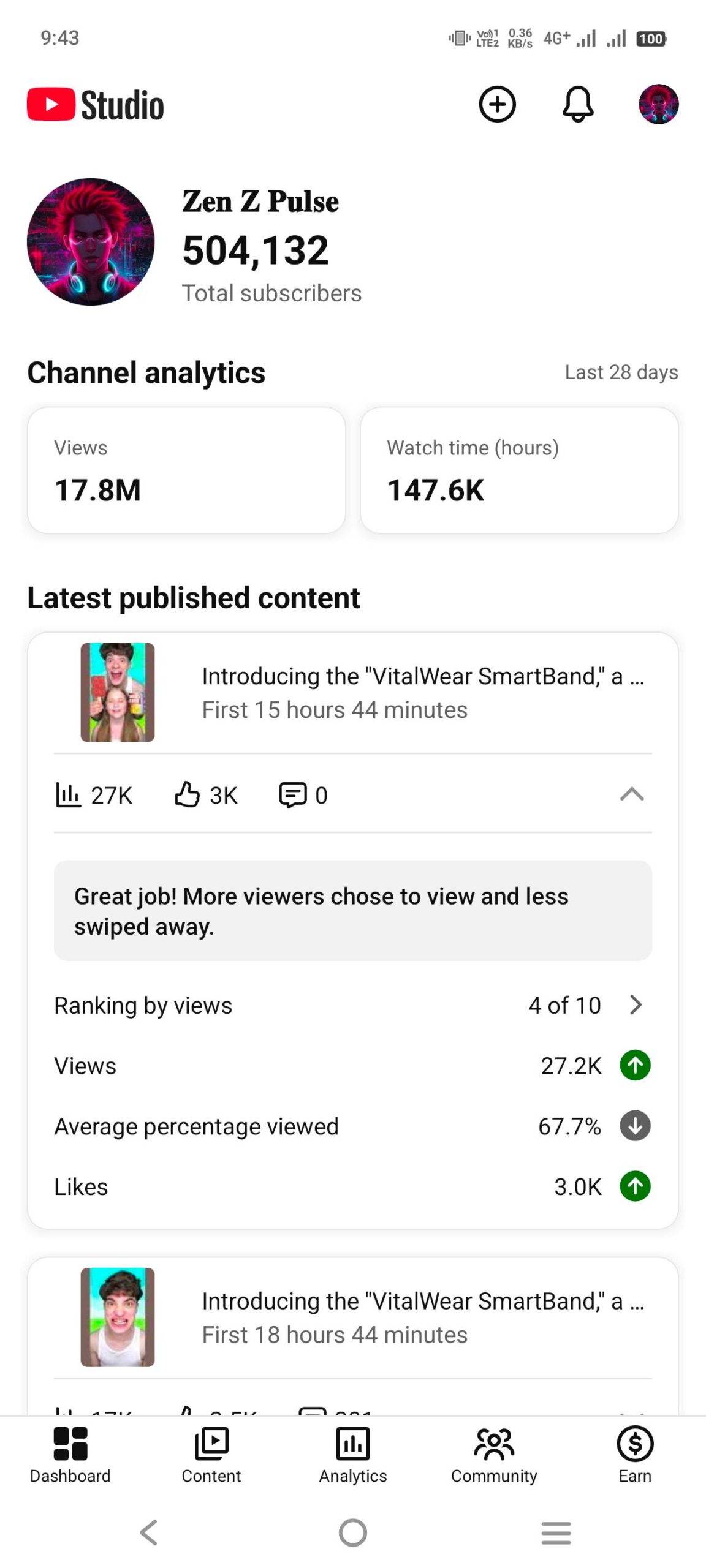Switch to the Content tab
The image size is (706, 1568).
211,1455
